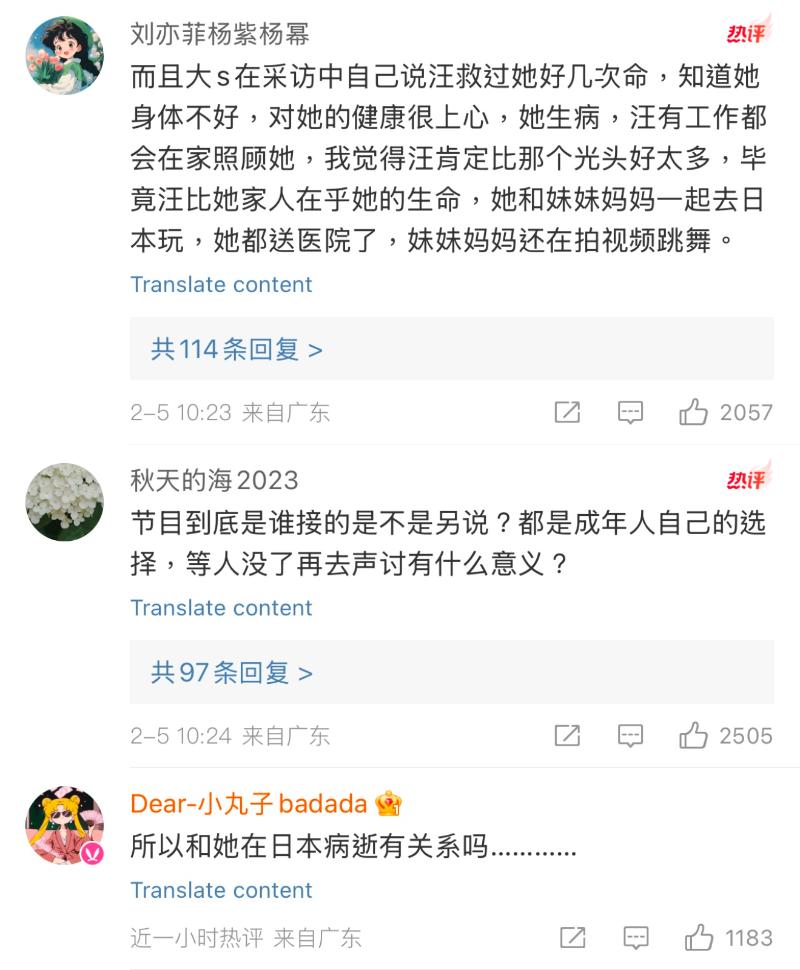Viewport: 800px width, 970px height.
Task: Translate Dear-小丸子 badada's comment
Action: coord(221,890)
